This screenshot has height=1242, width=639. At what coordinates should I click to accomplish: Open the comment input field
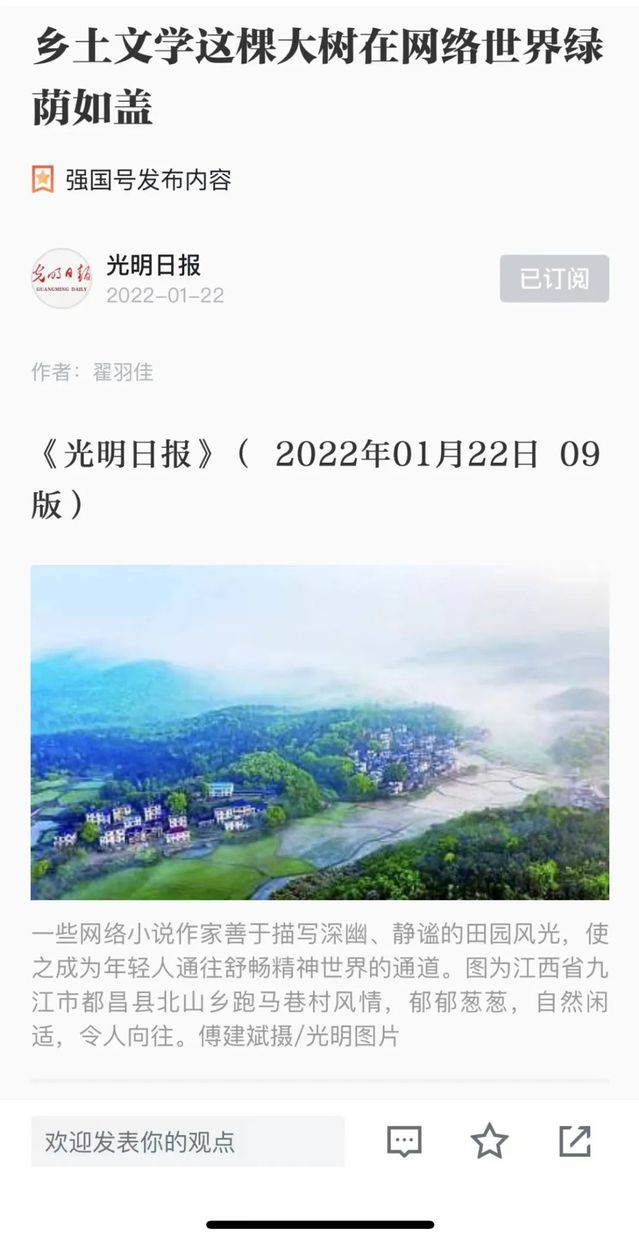click(187, 1141)
